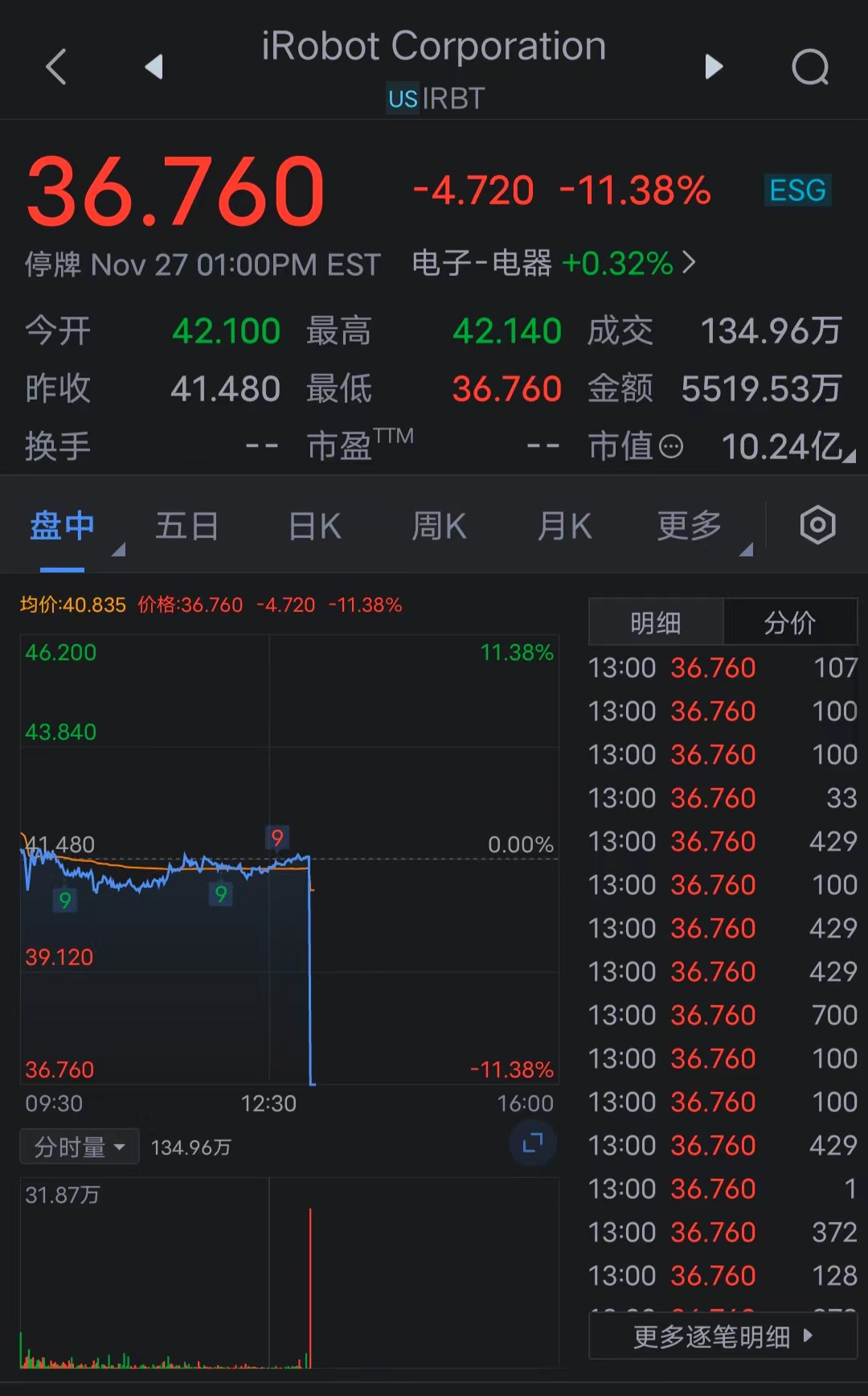Expand the quote stats corner arrow

coord(849,456)
